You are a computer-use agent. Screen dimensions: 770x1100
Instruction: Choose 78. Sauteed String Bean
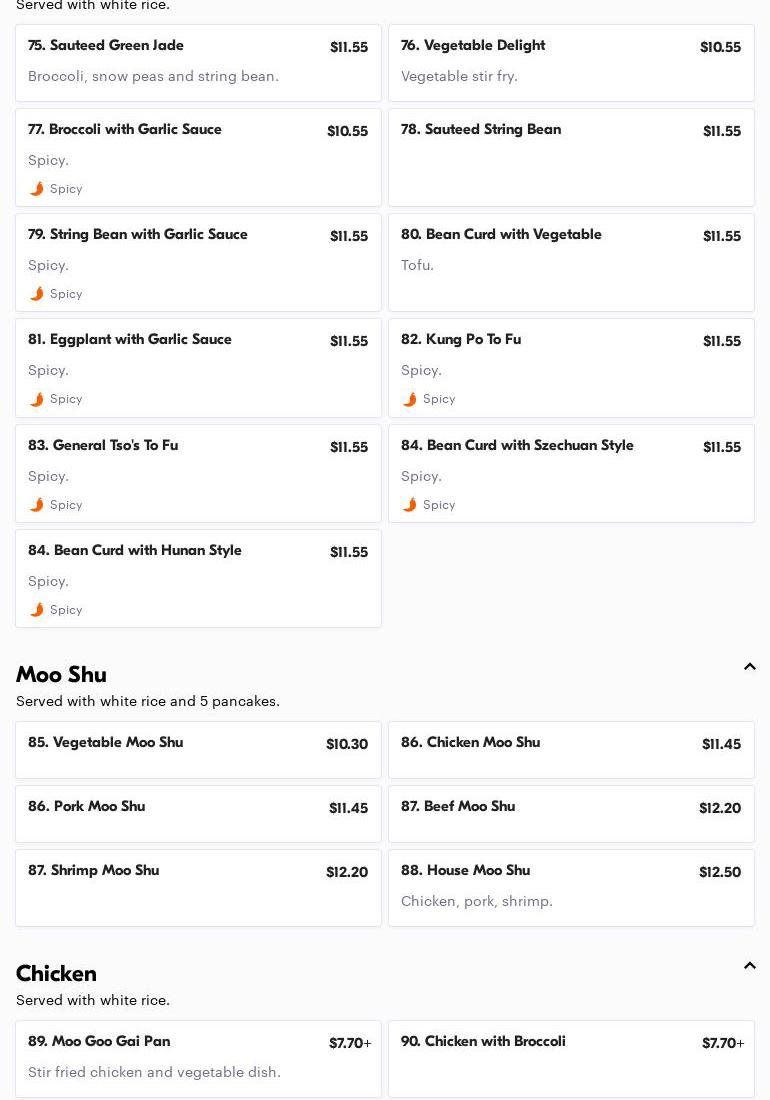click(x=571, y=157)
